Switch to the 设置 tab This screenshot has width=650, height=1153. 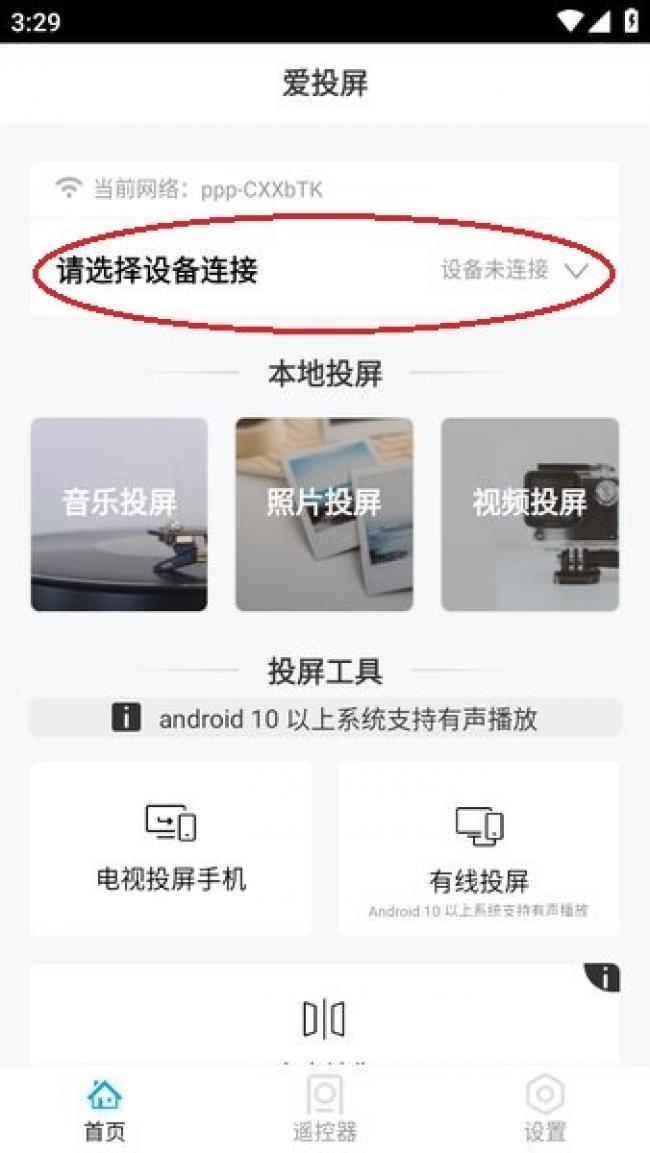(x=544, y=1110)
